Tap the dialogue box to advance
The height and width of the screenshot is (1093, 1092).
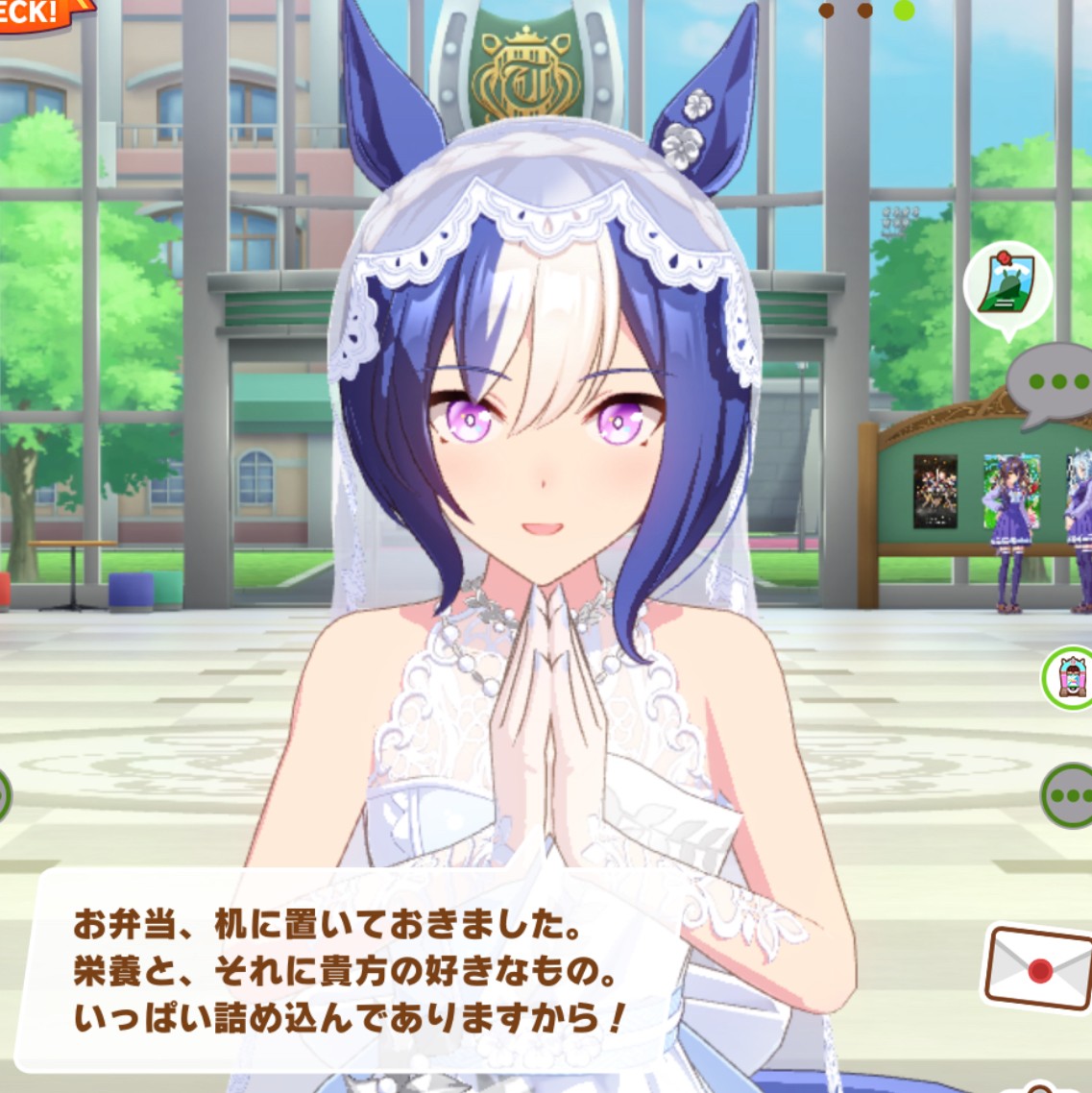(346, 972)
